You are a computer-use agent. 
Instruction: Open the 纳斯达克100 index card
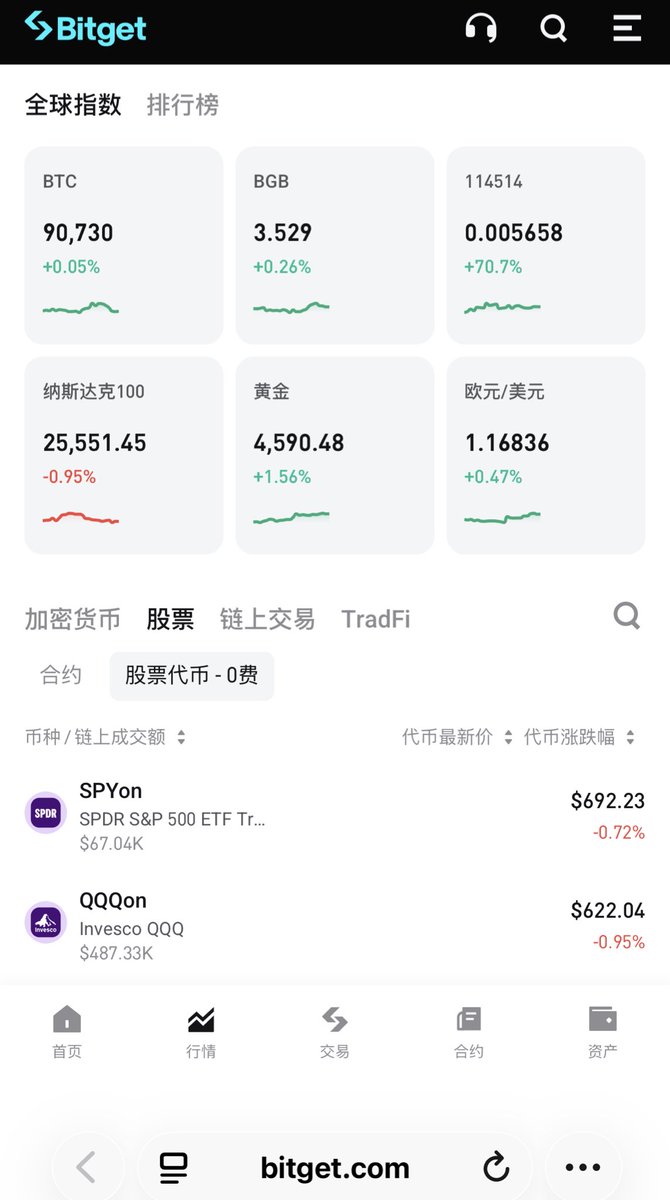coord(124,455)
